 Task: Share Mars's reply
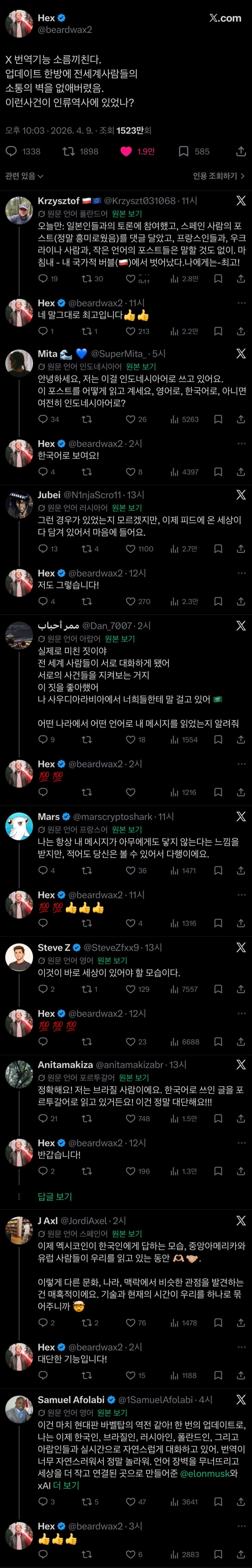coord(240,870)
